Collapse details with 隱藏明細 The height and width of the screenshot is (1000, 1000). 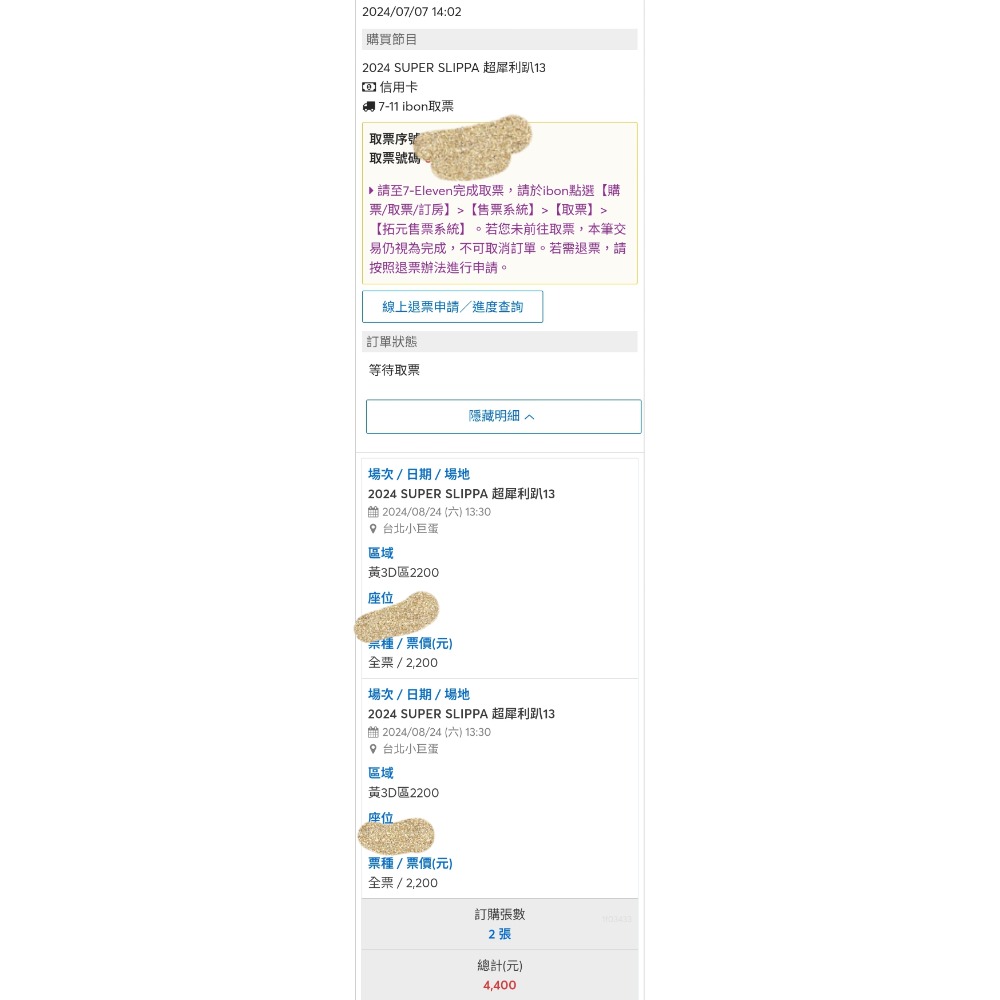pos(503,416)
